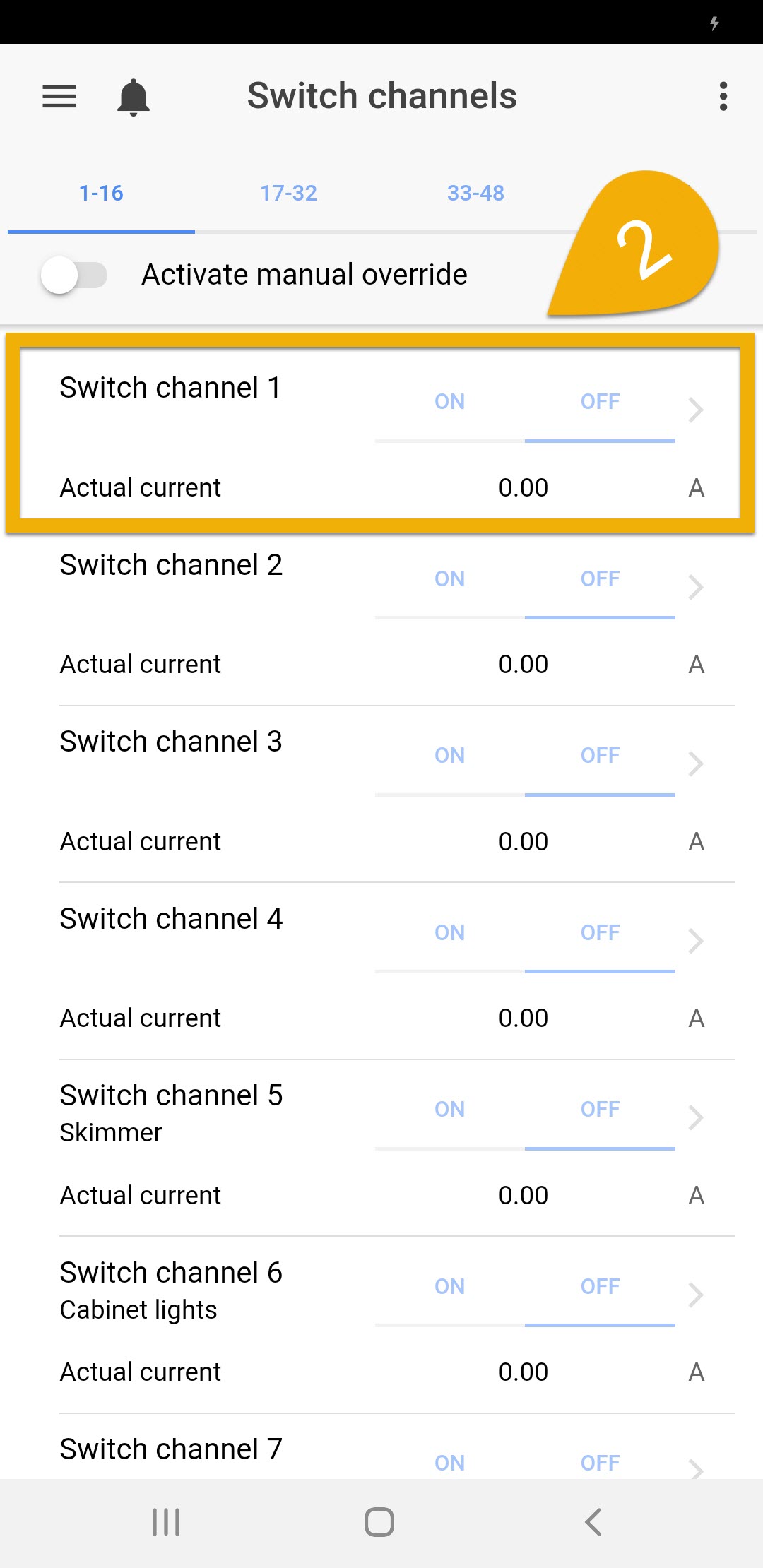763x1568 pixels.
Task: Switch to the 17-32 channels tab
Action: pyautogui.click(x=288, y=193)
